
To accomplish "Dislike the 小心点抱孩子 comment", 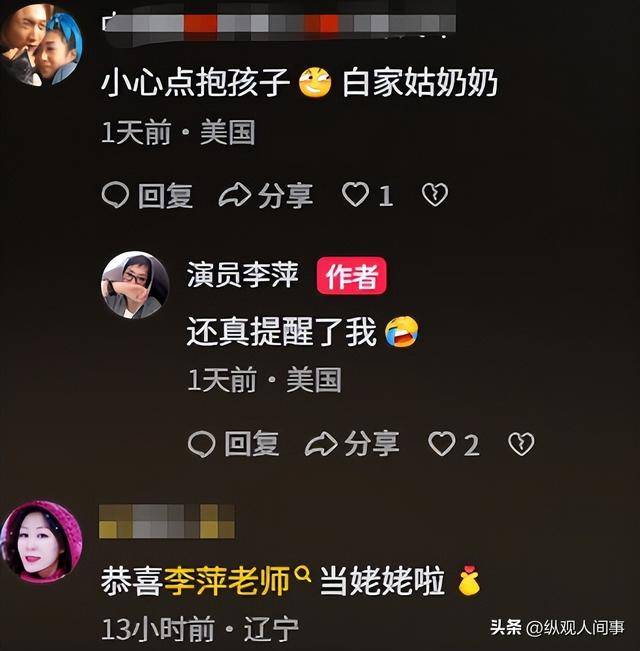I will (x=434, y=195).
